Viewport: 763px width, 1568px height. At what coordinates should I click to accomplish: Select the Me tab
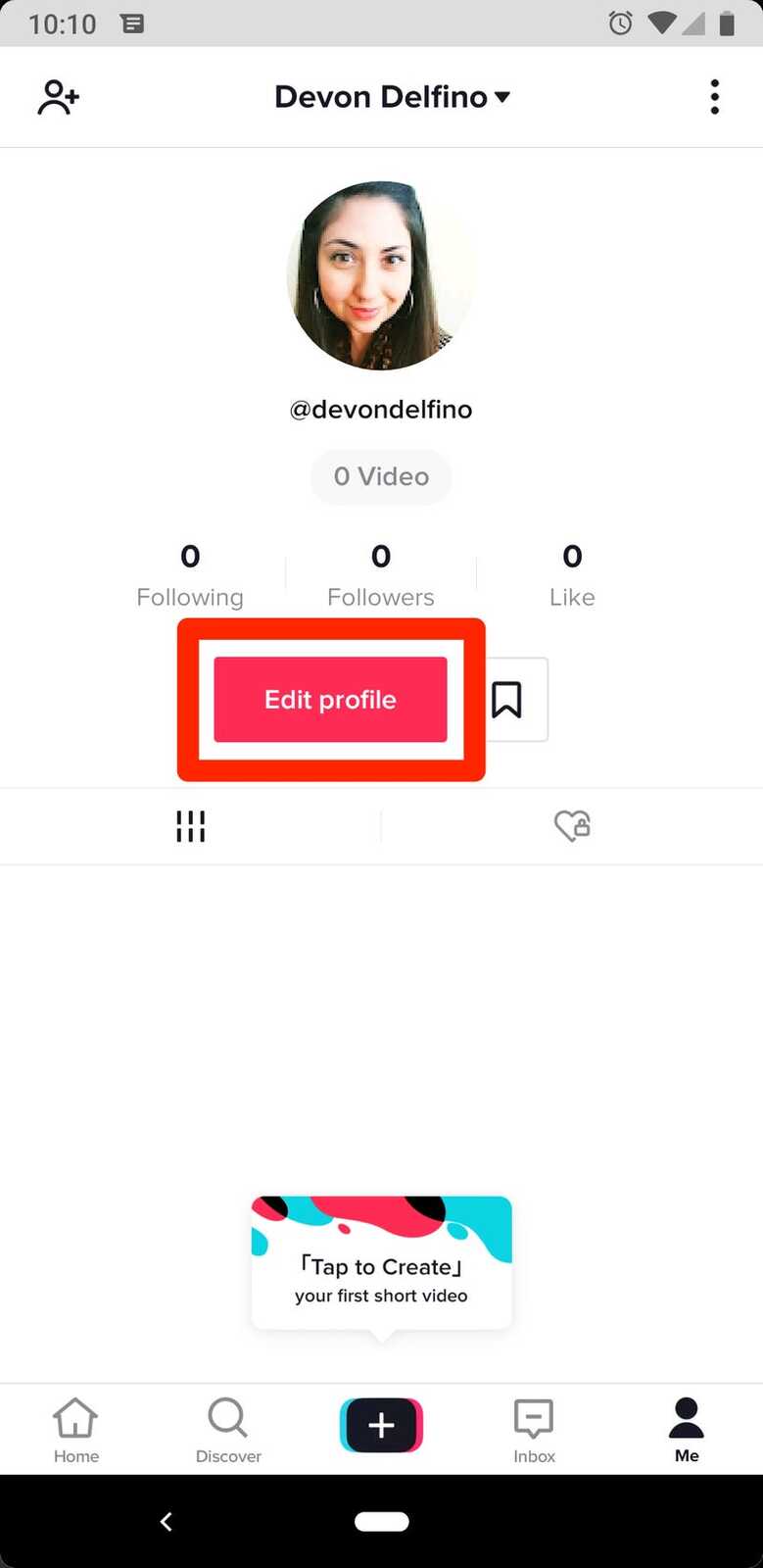tap(687, 1430)
